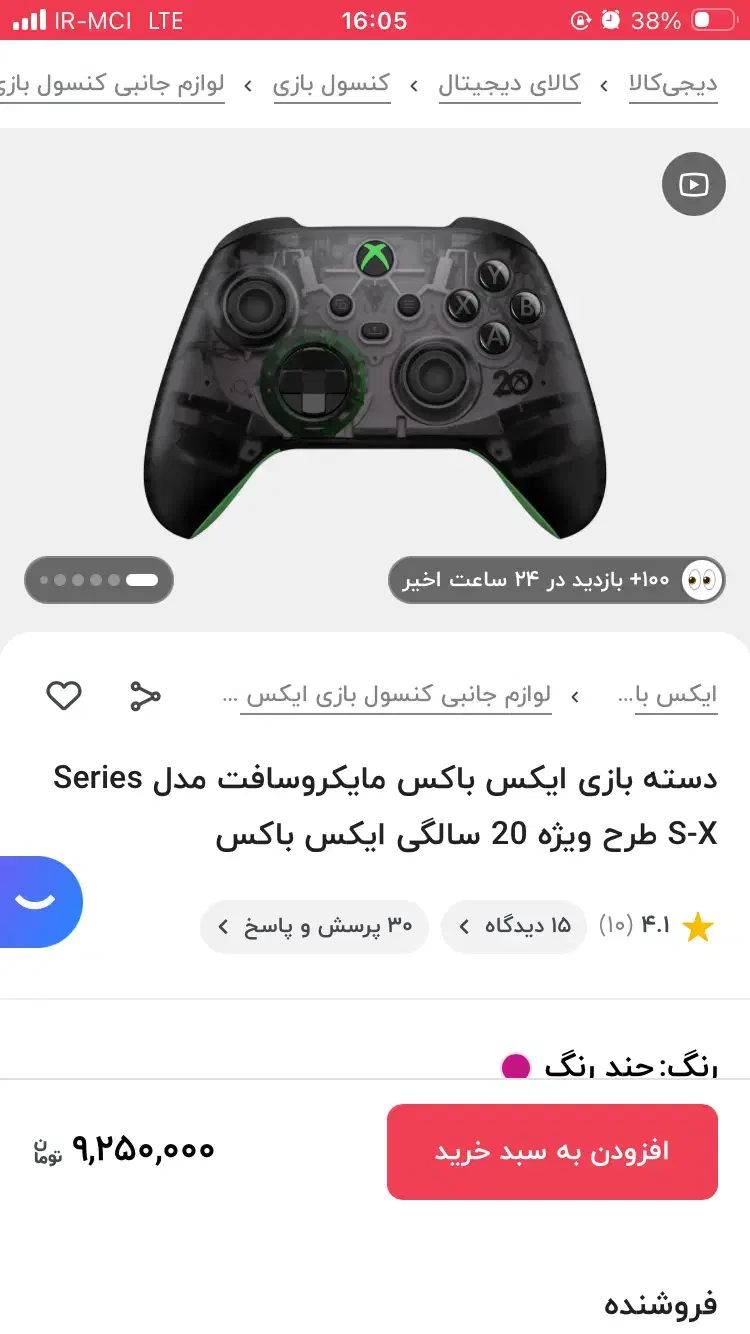This screenshot has height=1334, width=750.
Task: Open کنسول بازی breadcrumb link
Action: pos(332,84)
